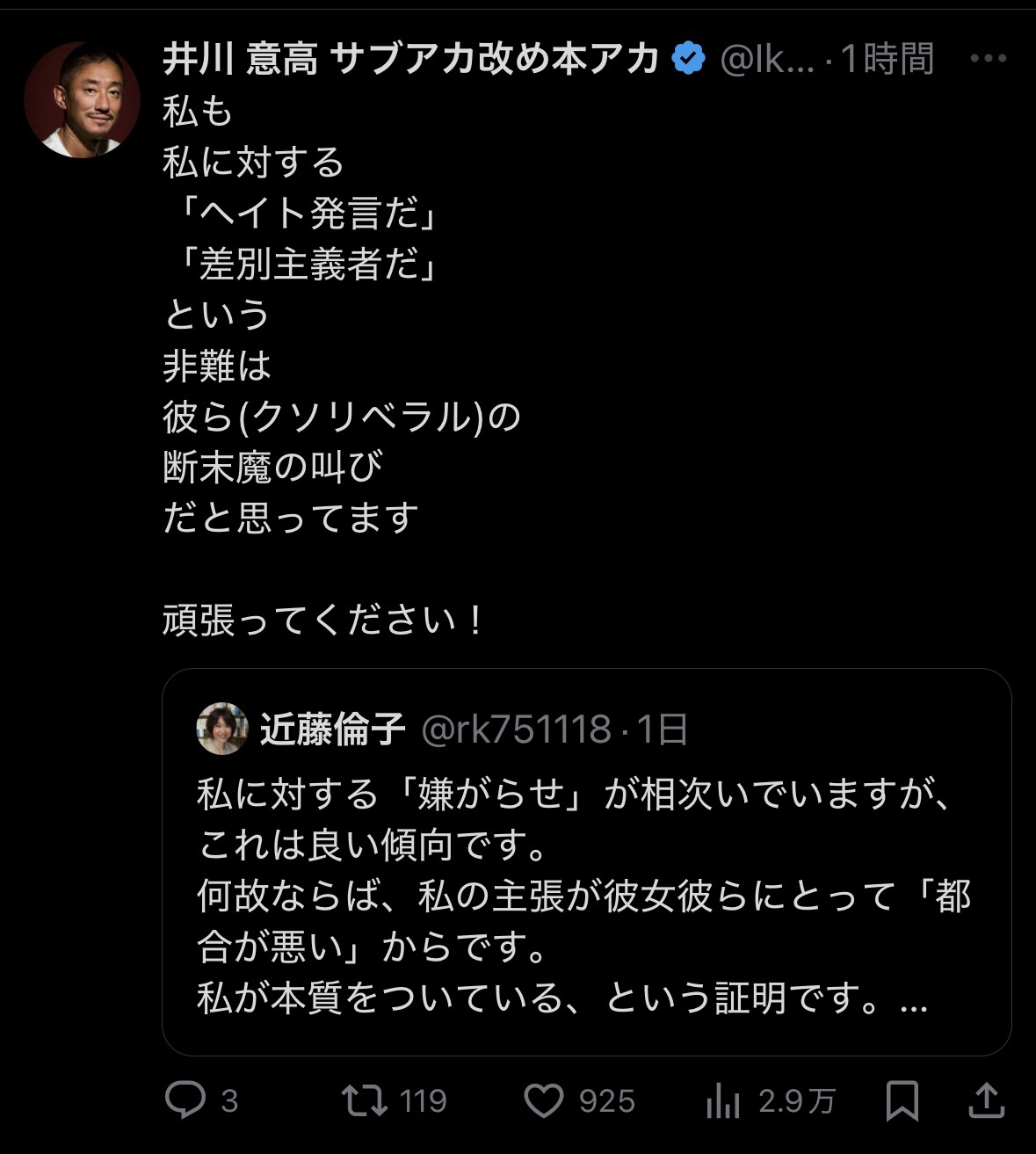
Task: Reply to 井川 意高's post
Action: coord(185,1100)
